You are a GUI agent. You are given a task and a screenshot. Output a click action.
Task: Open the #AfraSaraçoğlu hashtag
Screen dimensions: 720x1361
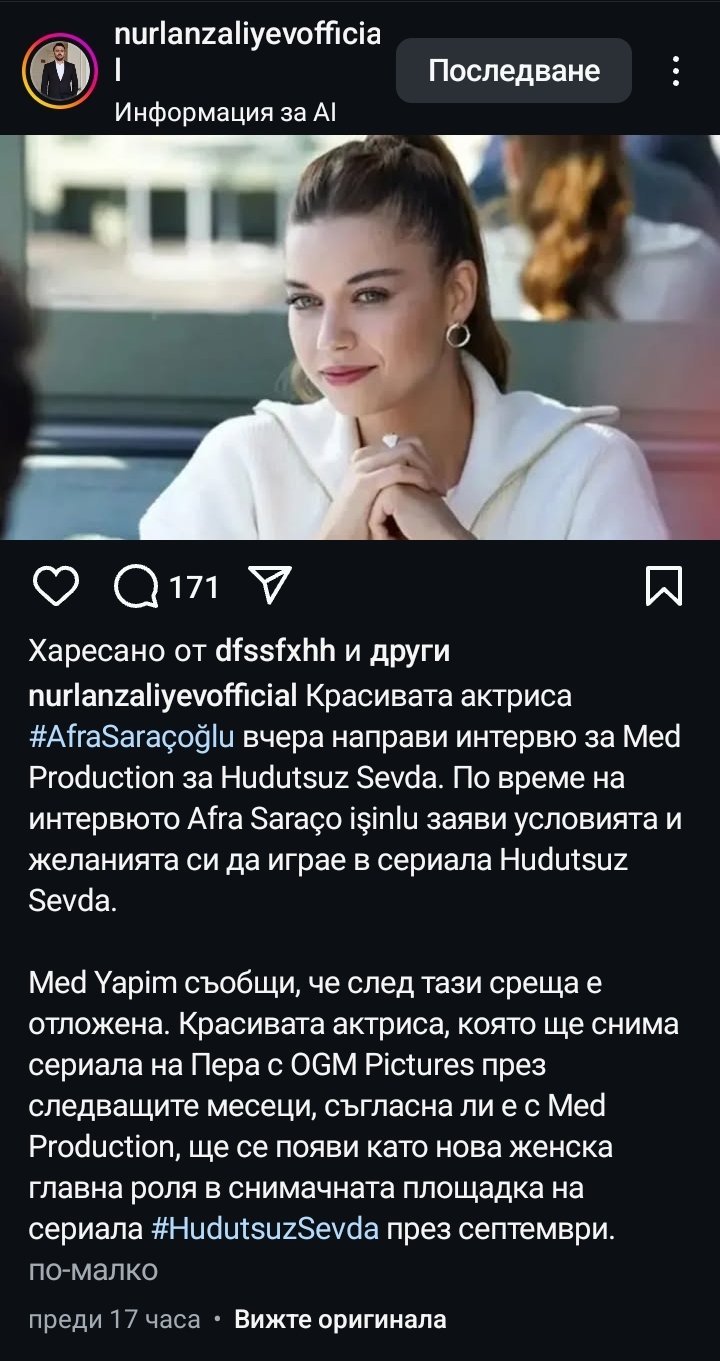click(131, 738)
